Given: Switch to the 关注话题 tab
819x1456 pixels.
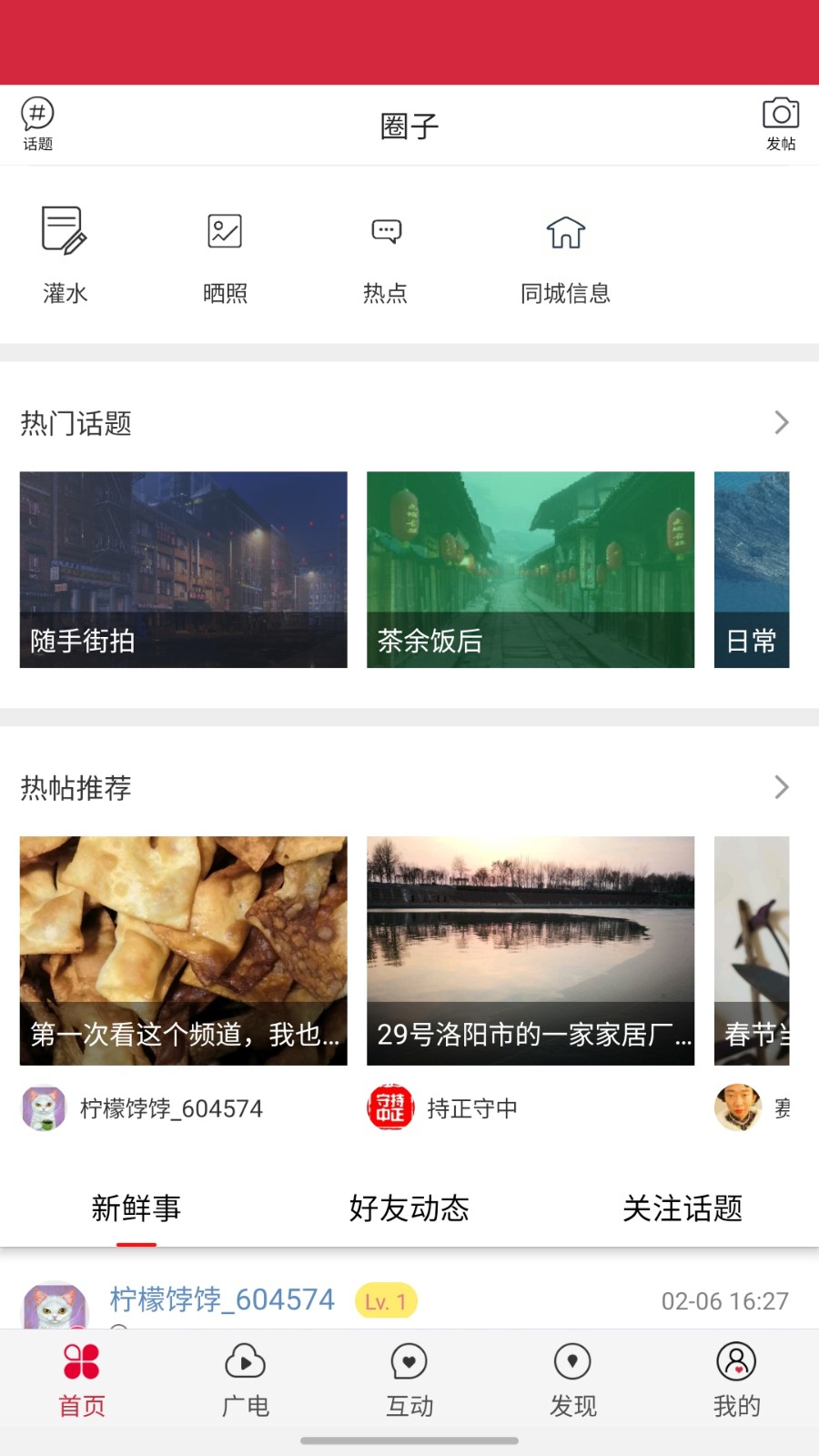Looking at the screenshot, I should (682, 1209).
